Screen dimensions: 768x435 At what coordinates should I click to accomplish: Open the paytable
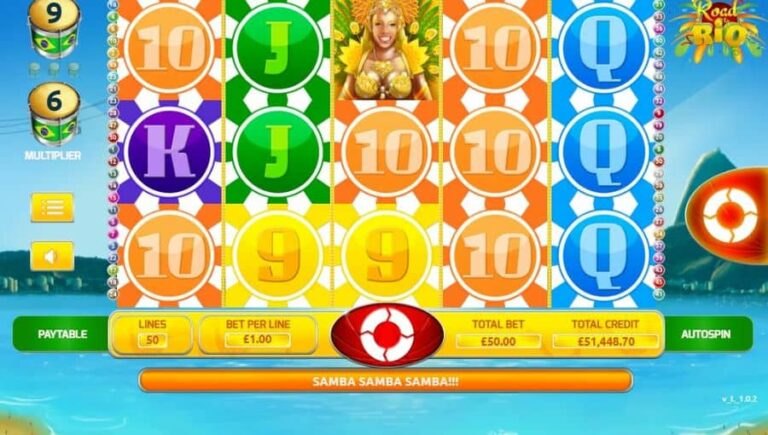60,333
